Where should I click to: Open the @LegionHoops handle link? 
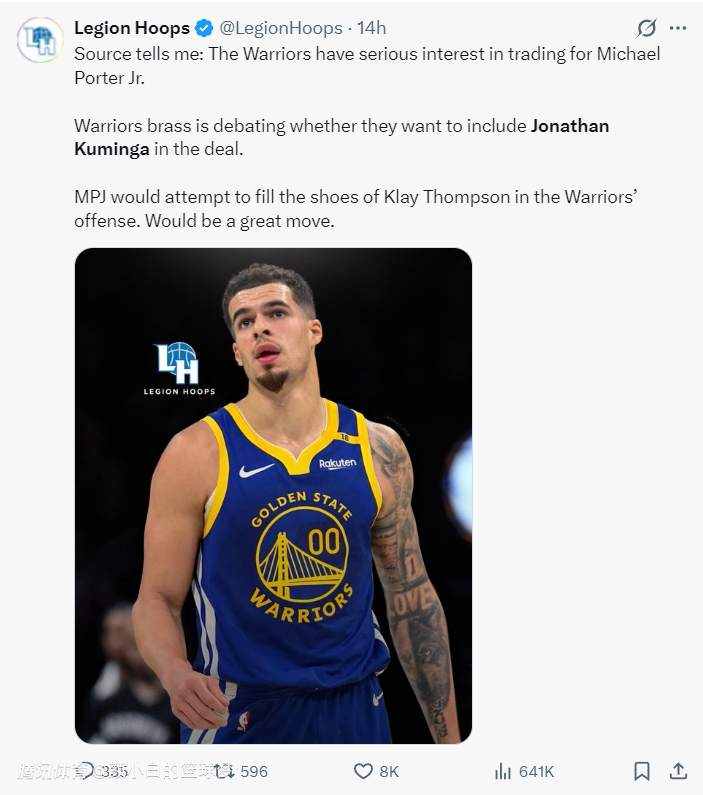pos(279,28)
